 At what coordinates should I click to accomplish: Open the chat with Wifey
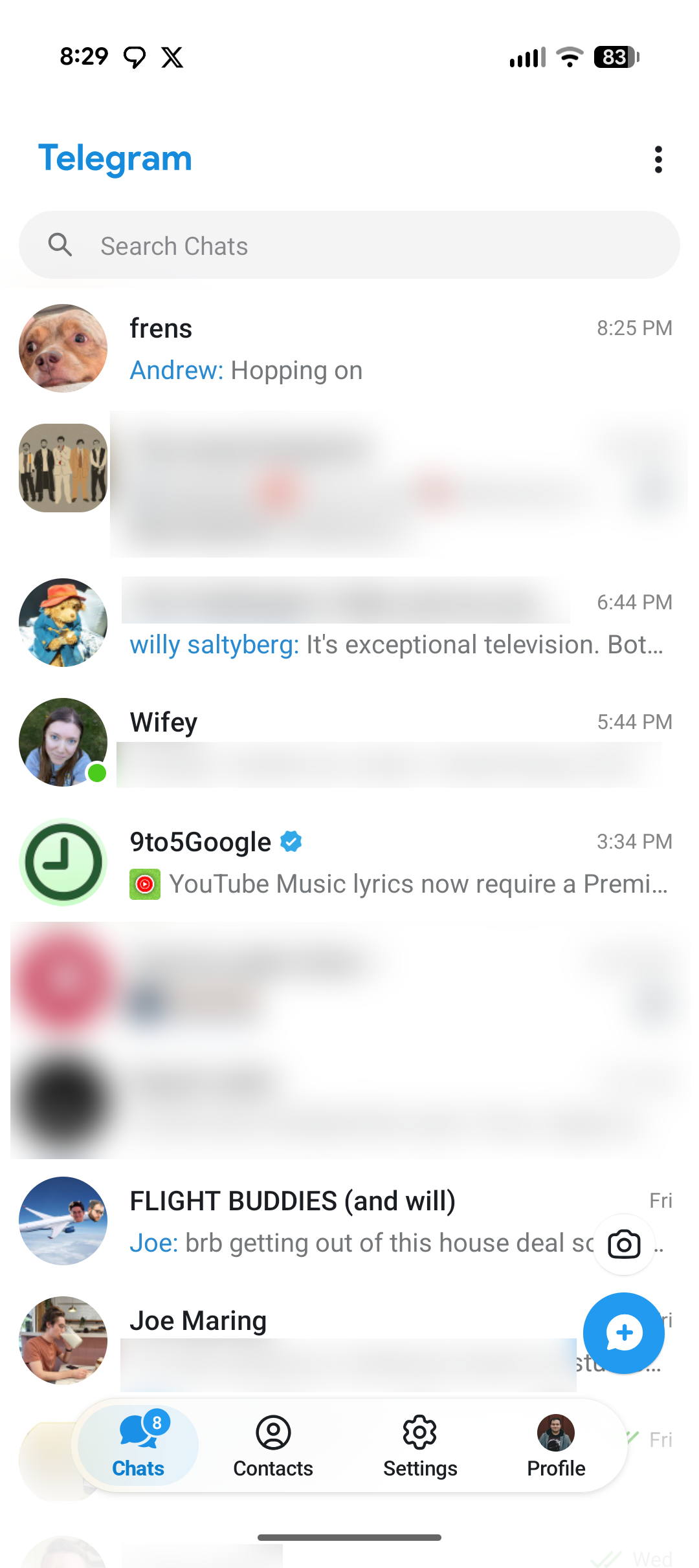349,742
